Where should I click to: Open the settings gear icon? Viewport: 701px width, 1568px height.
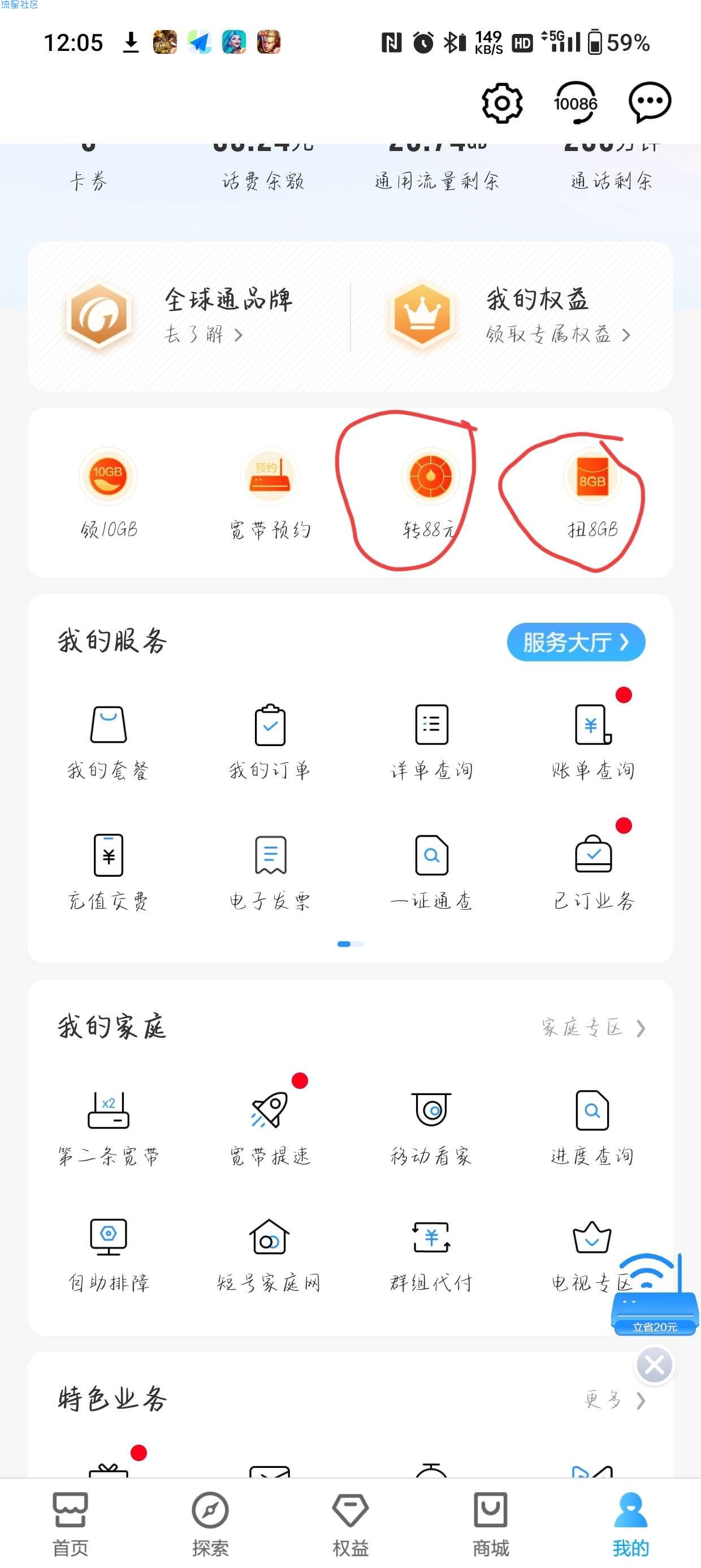pos(502,103)
